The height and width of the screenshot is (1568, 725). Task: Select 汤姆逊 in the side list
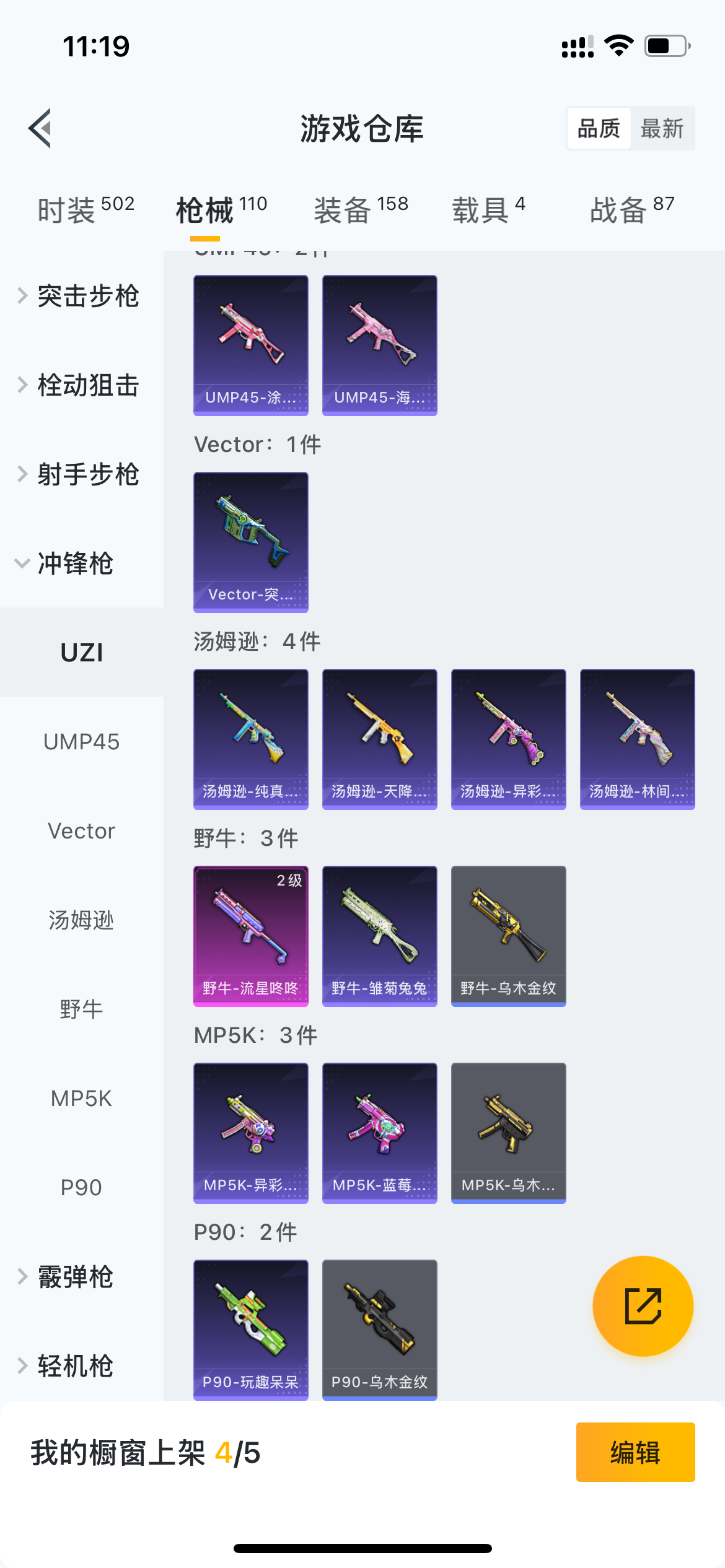pos(82,920)
